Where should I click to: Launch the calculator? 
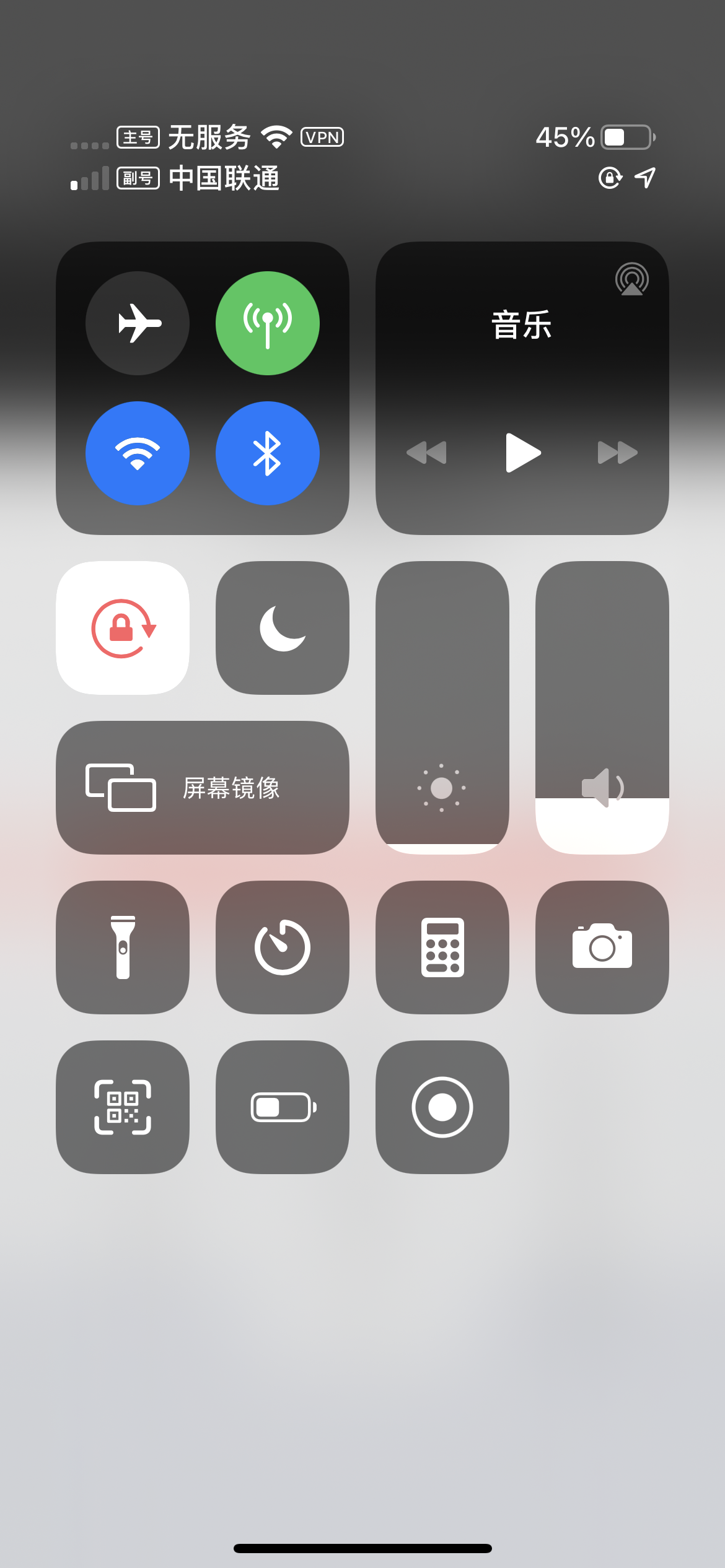tap(442, 947)
